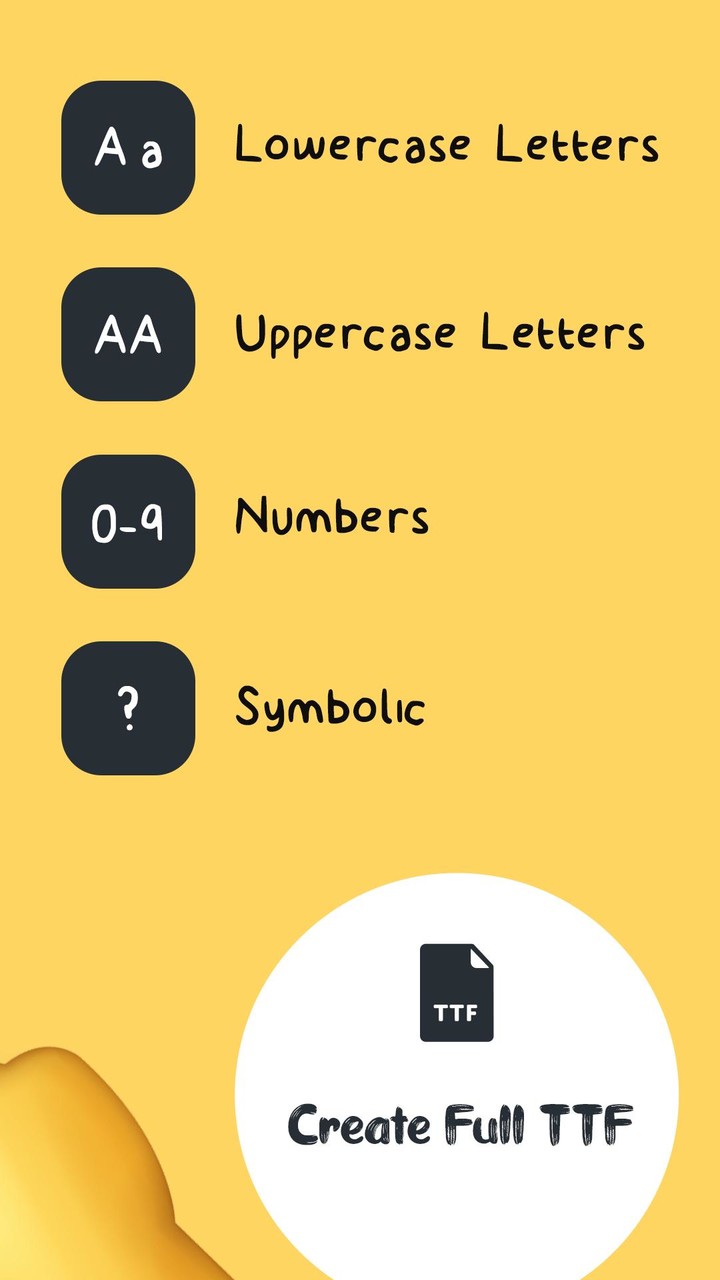Select the 'Symbolic' label
Image resolution: width=720 pixels, height=1280 pixels.
click(330, 707)
